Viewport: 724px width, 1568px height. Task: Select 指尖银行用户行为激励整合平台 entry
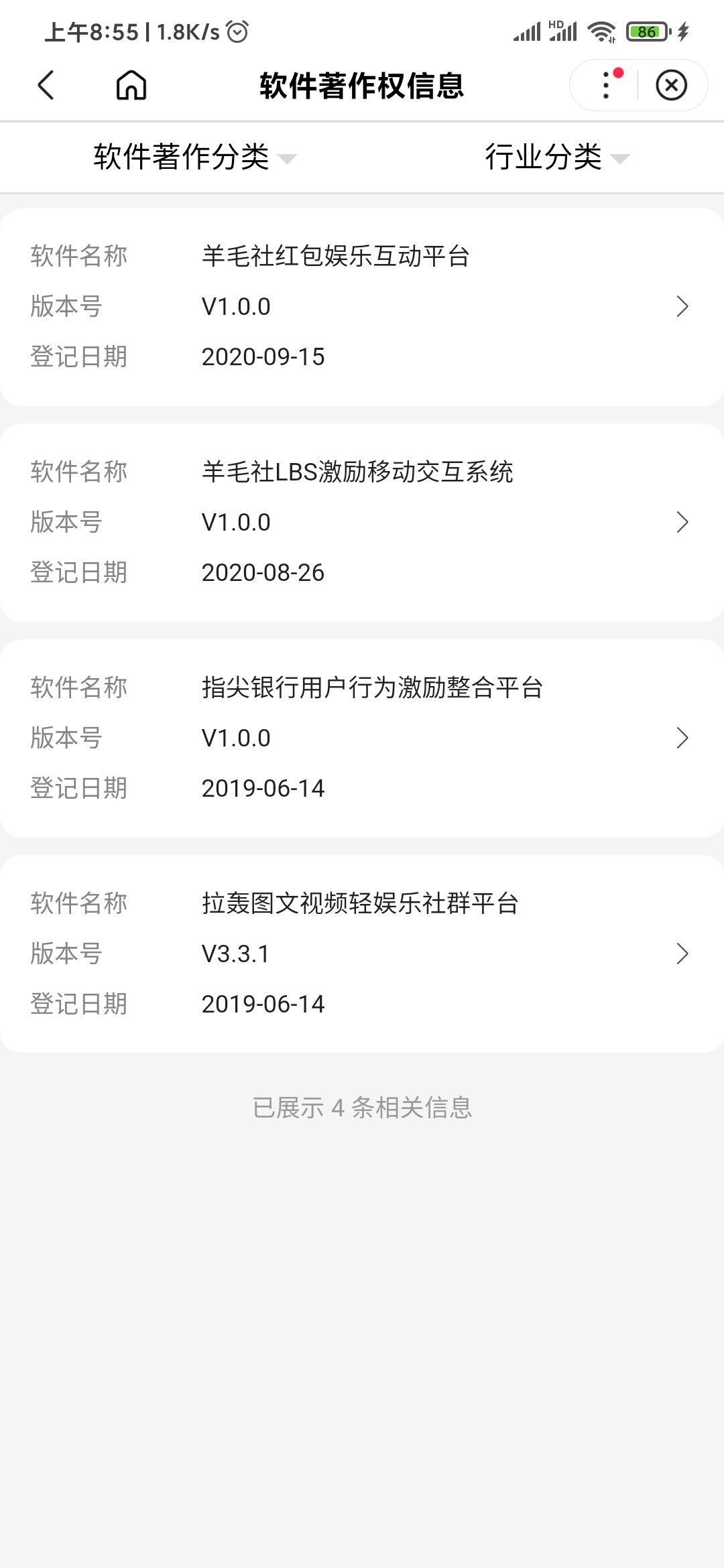(x=362, y=738)
